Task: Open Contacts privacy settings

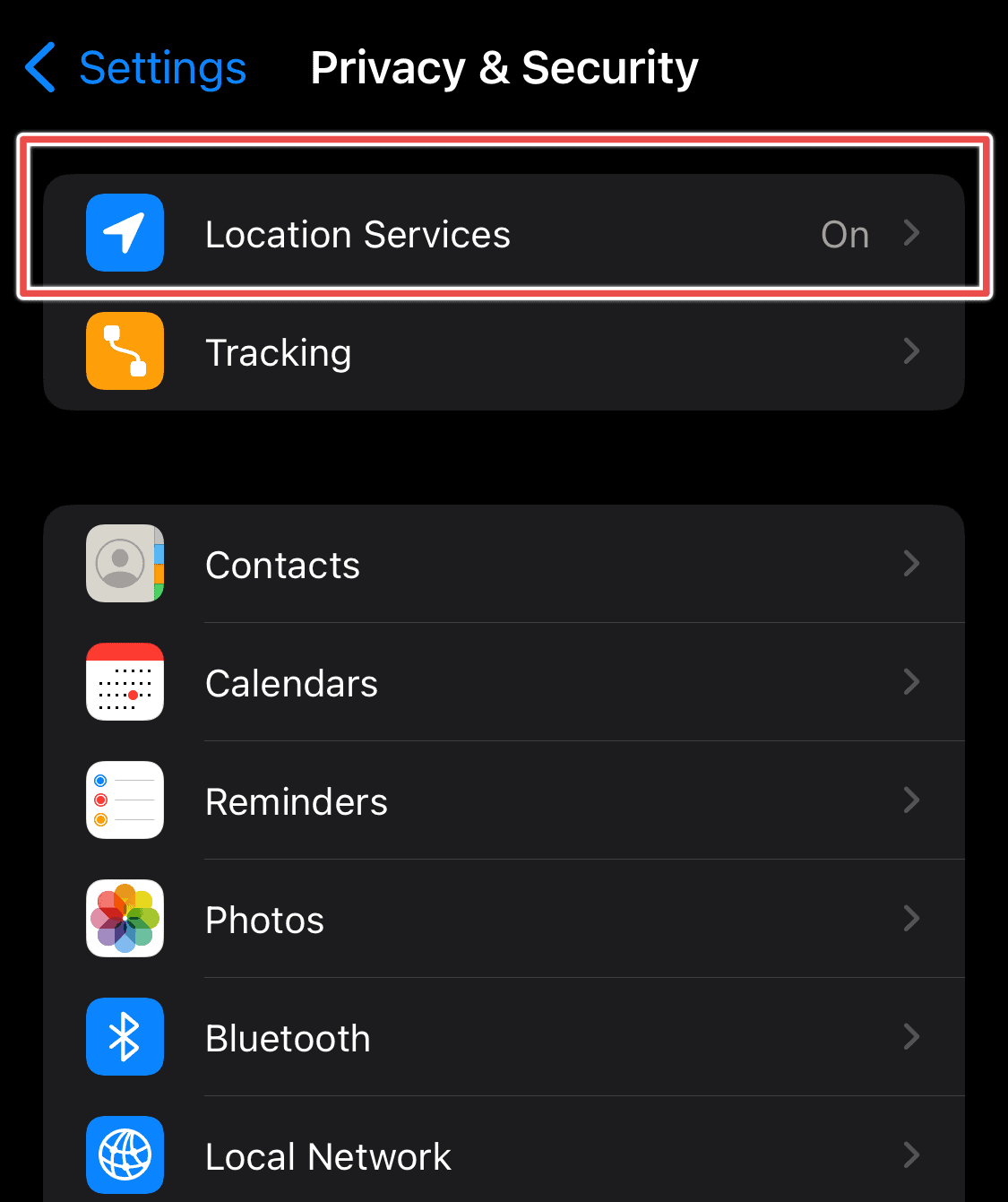Action: pos(503,565)
